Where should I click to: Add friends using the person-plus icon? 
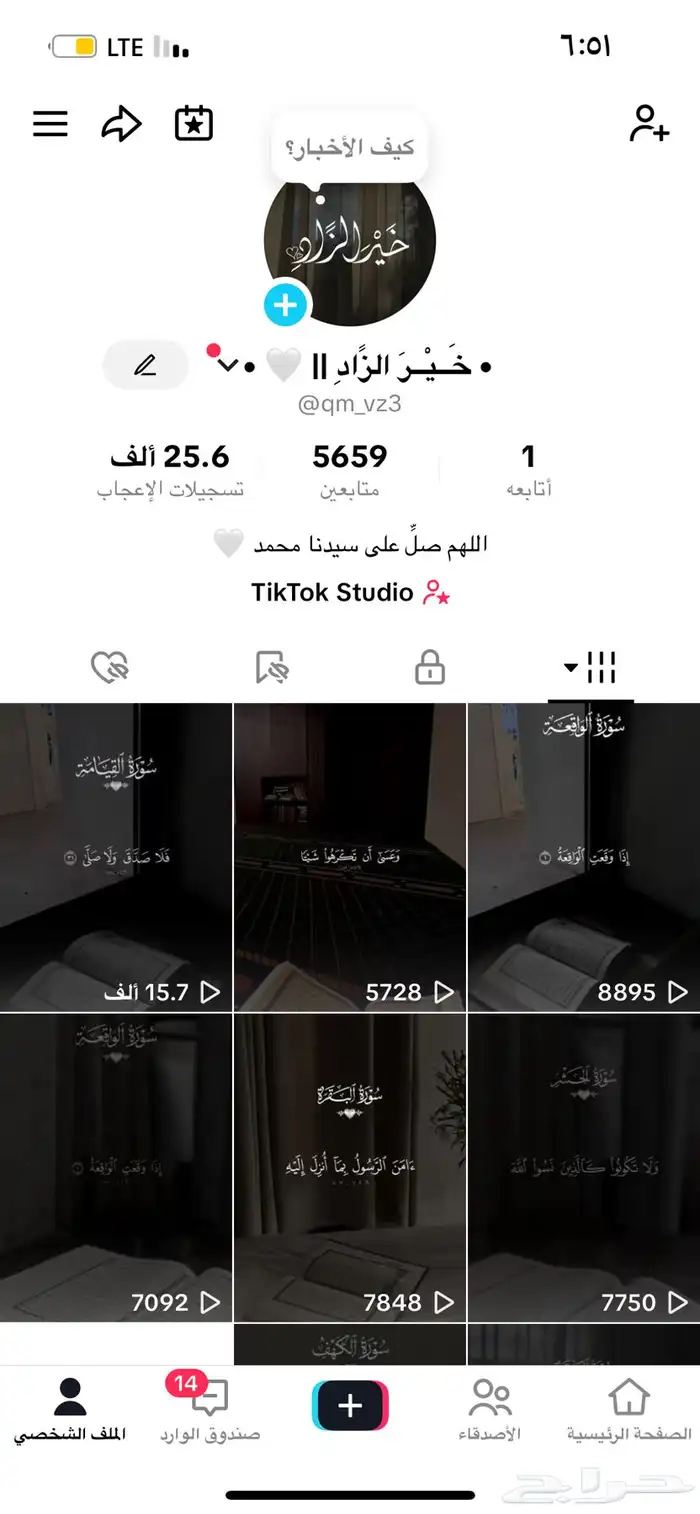point(648,124)
